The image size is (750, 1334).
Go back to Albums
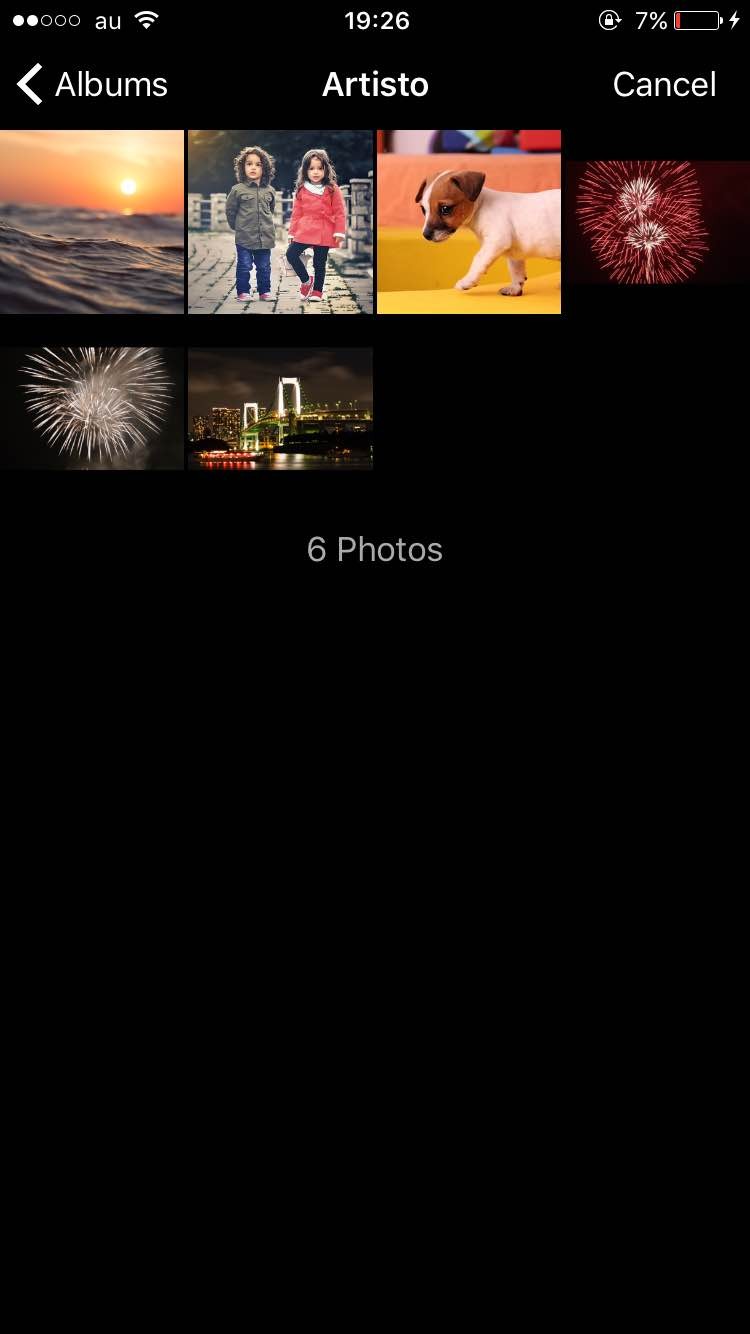click(92, 85)
